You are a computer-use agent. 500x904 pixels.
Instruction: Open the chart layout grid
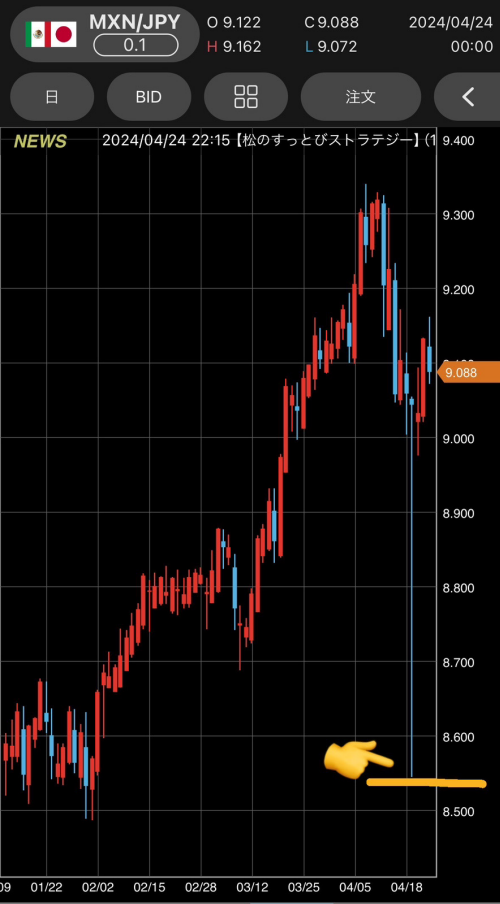246,97
